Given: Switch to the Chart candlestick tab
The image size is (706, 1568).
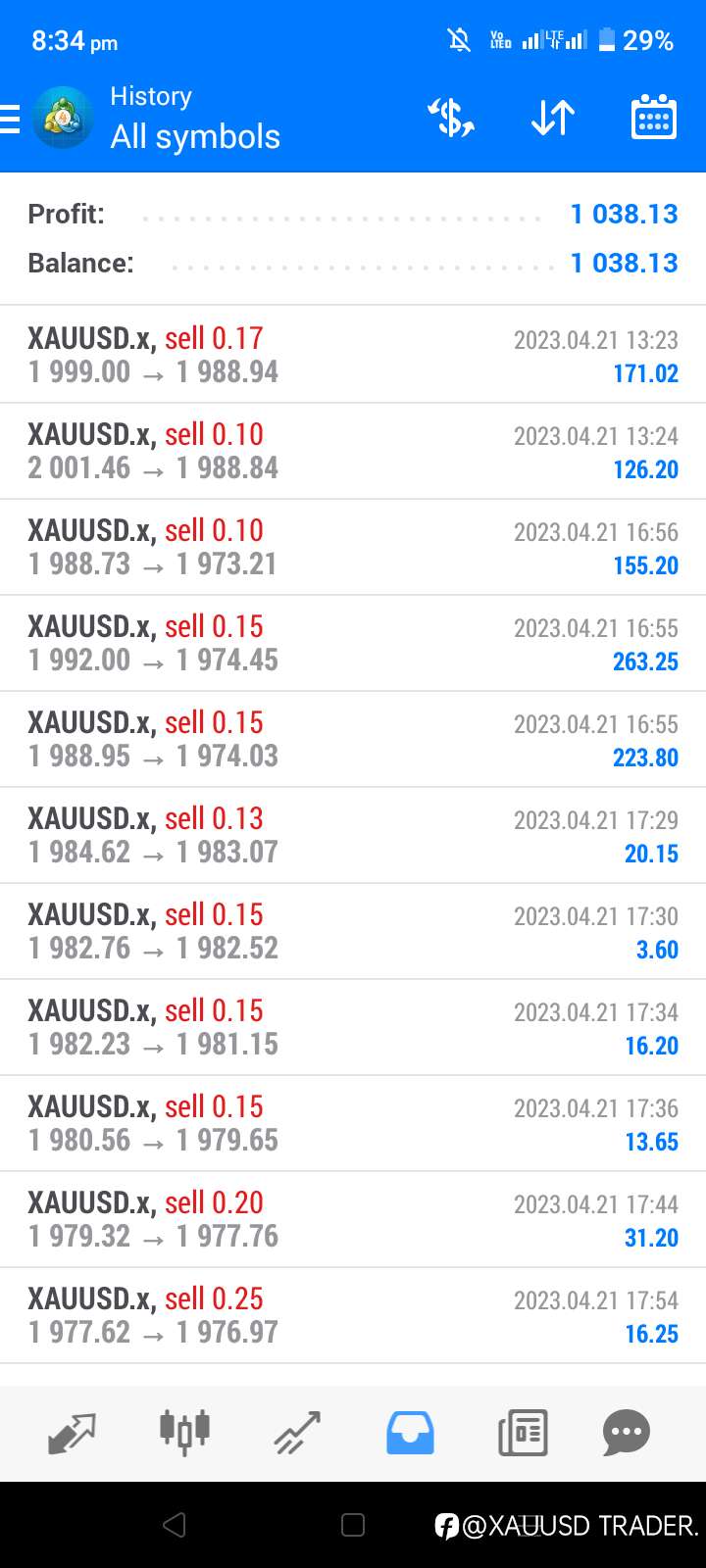Looking at the screenshot, I should click(184, 1432).
